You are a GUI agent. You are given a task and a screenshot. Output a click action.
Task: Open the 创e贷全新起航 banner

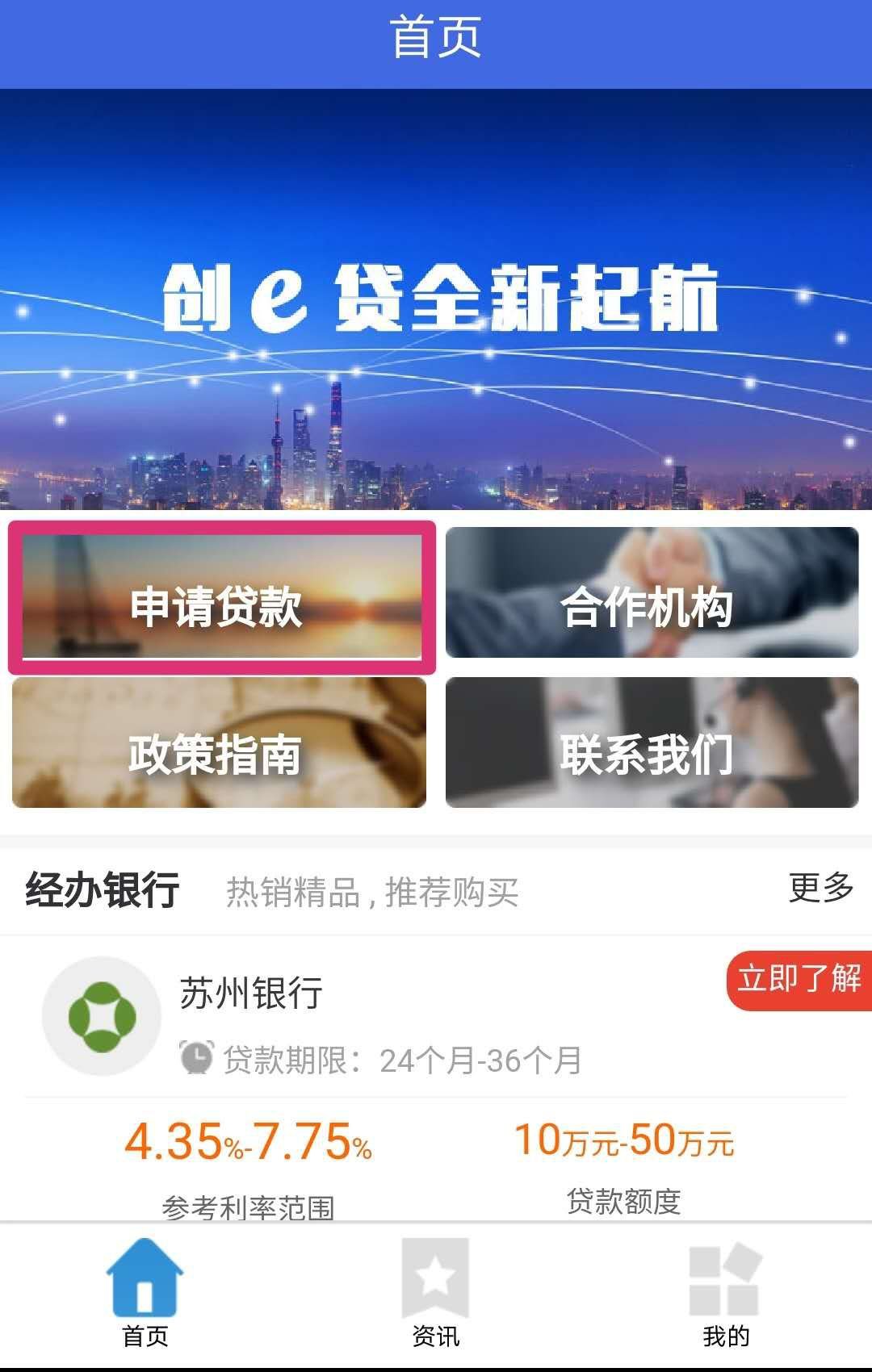click(x=436, y=299)
